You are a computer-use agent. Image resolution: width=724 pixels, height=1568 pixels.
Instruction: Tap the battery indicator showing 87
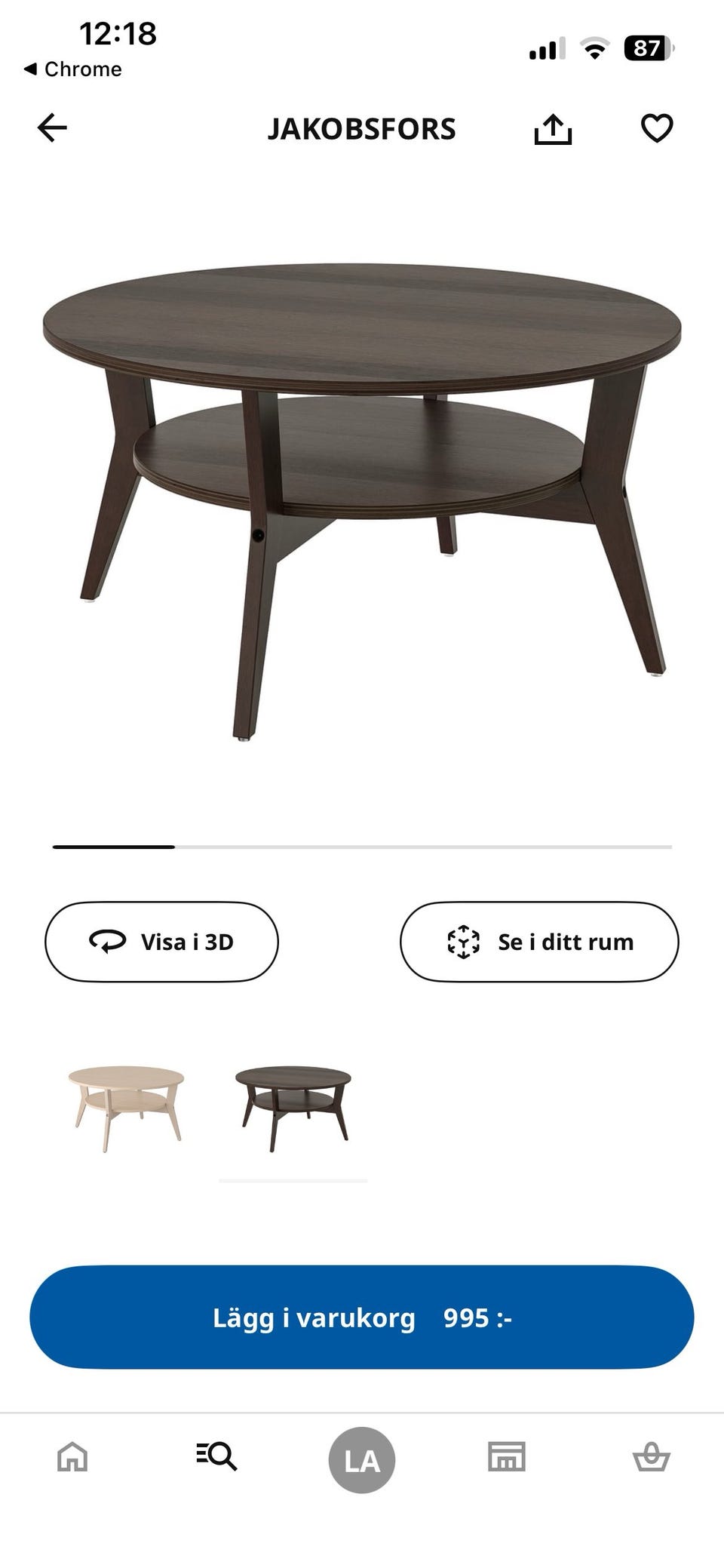coord(645,48)
